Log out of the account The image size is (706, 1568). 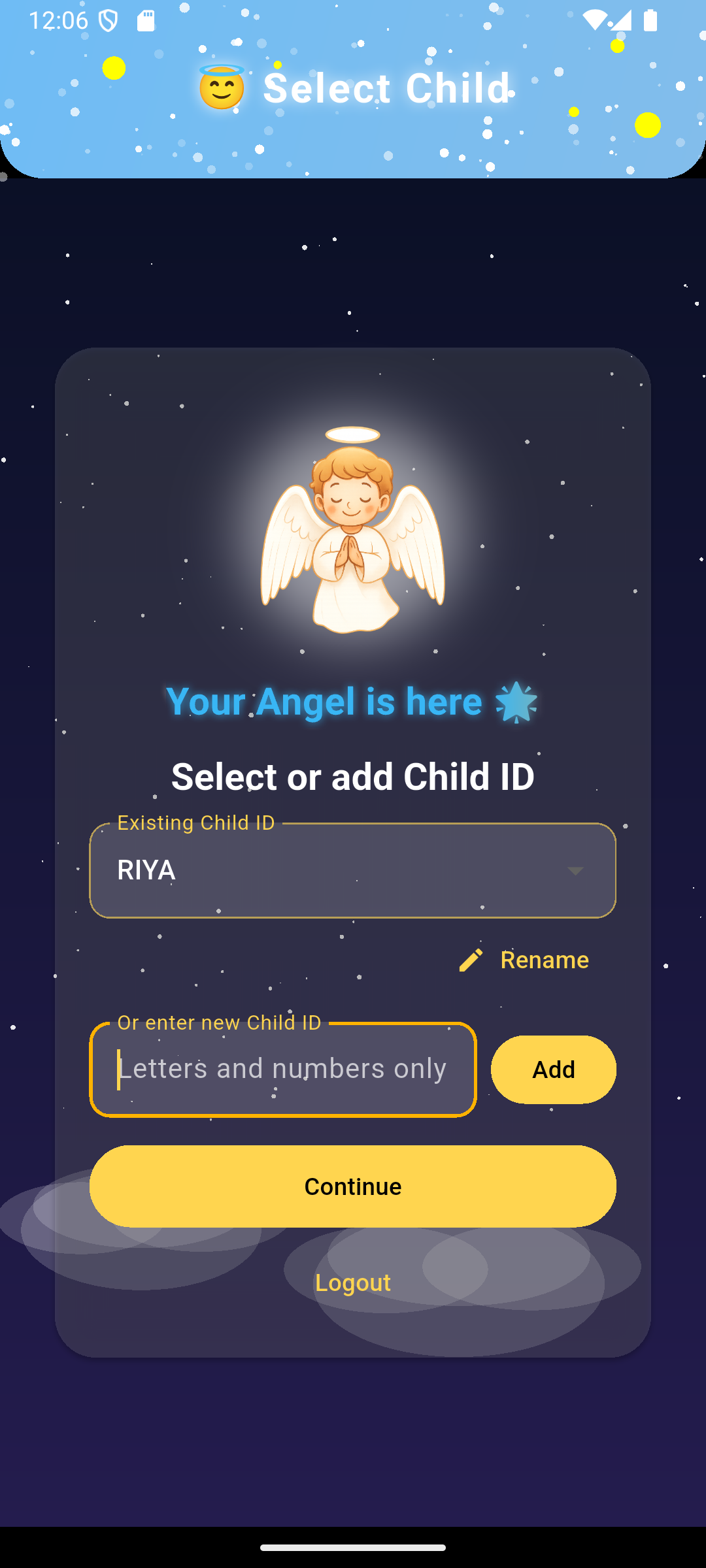click(353, 1282)
